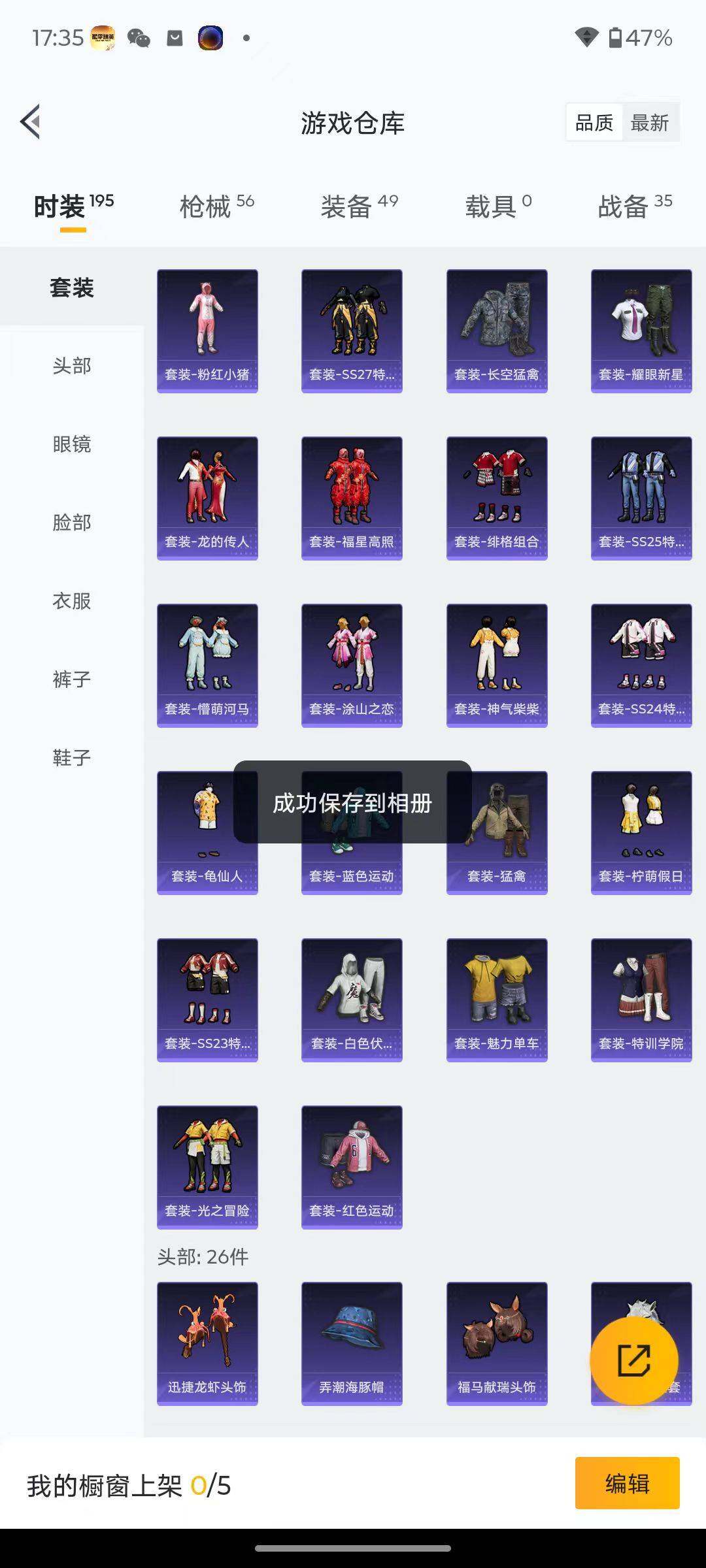Select 鞋子 in the left category list
Screen dimensions: 706x1568
(x=71, y=757)
